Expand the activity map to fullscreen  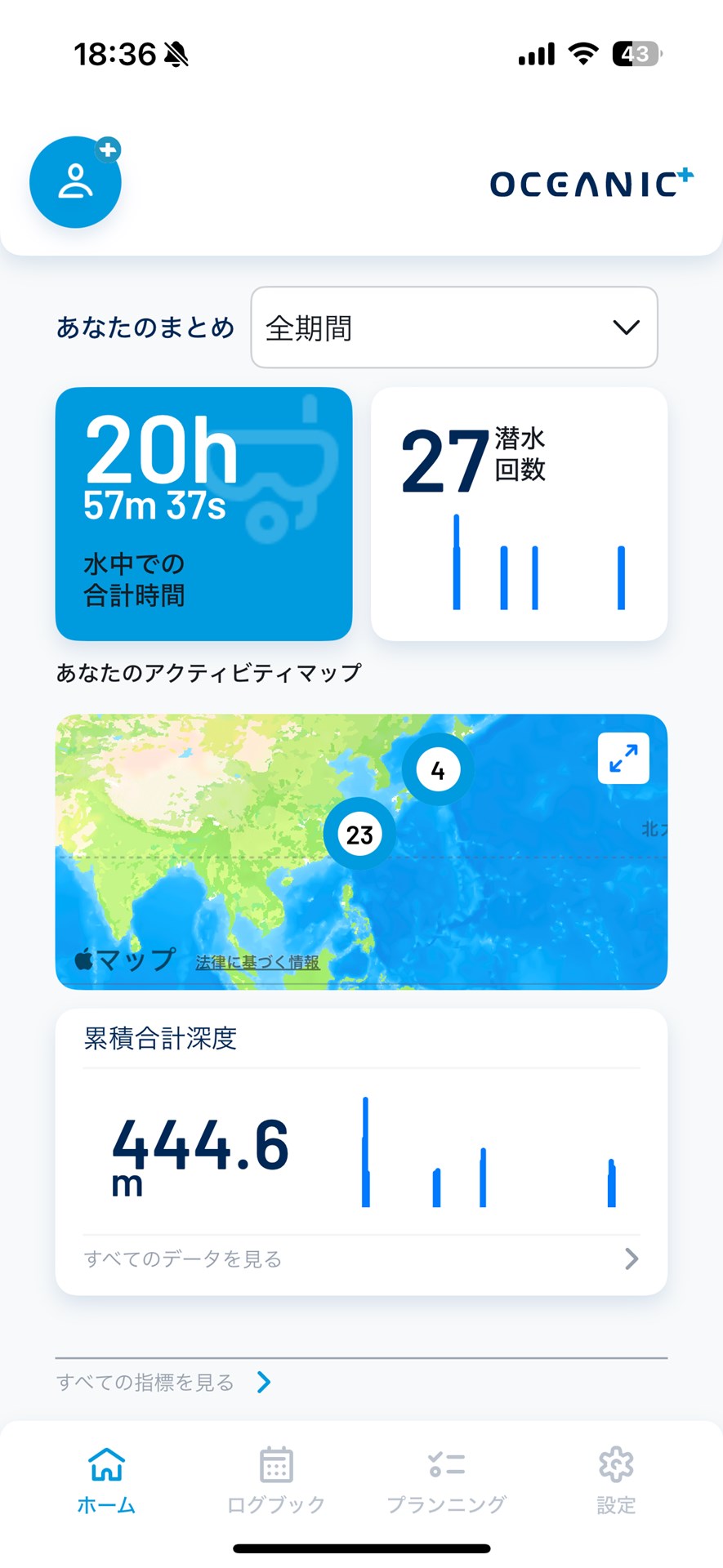tap(623, 759)
